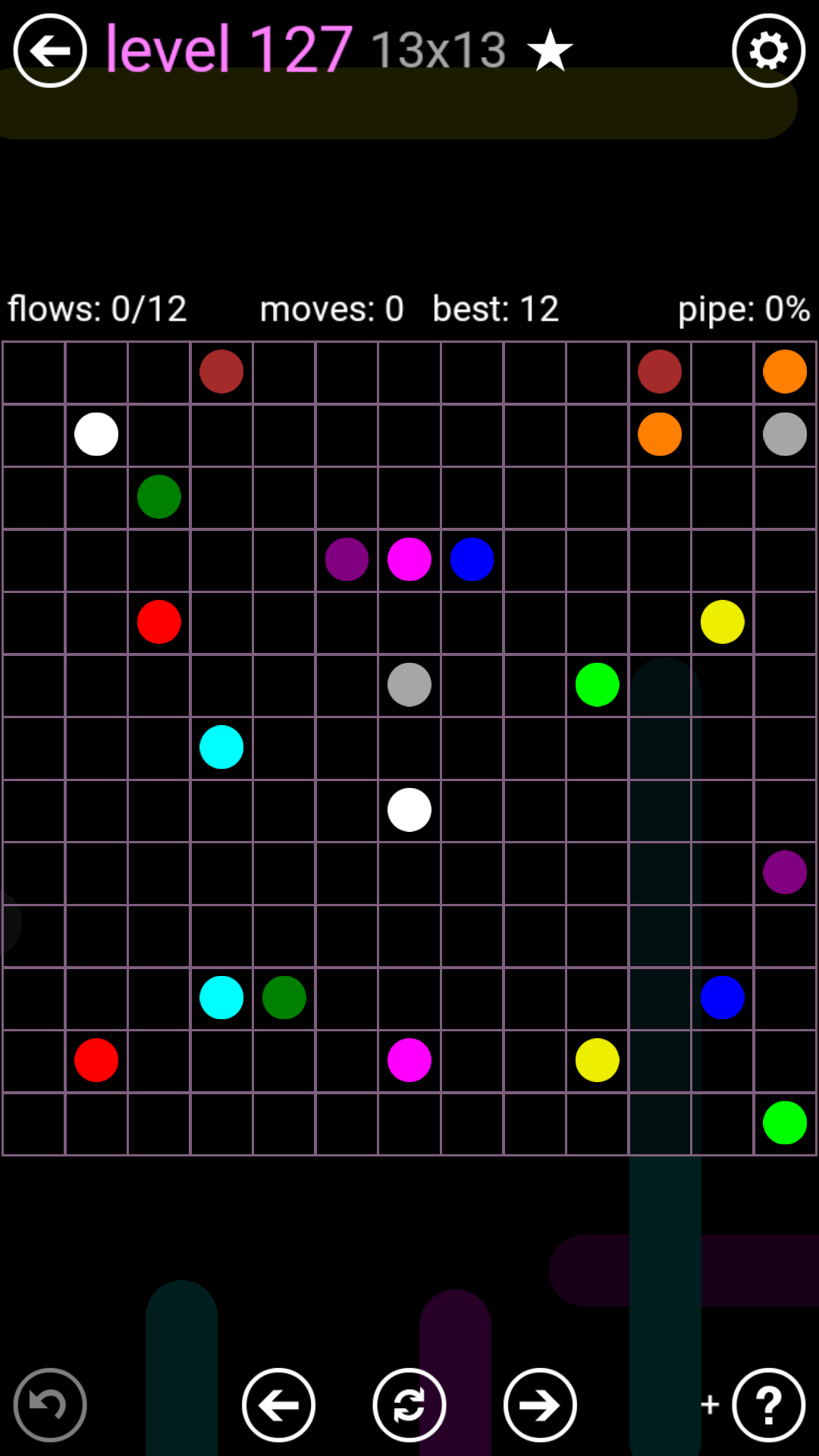819x1456 pixels.
Task: Open the settings gear
Action: click(768, 51)
